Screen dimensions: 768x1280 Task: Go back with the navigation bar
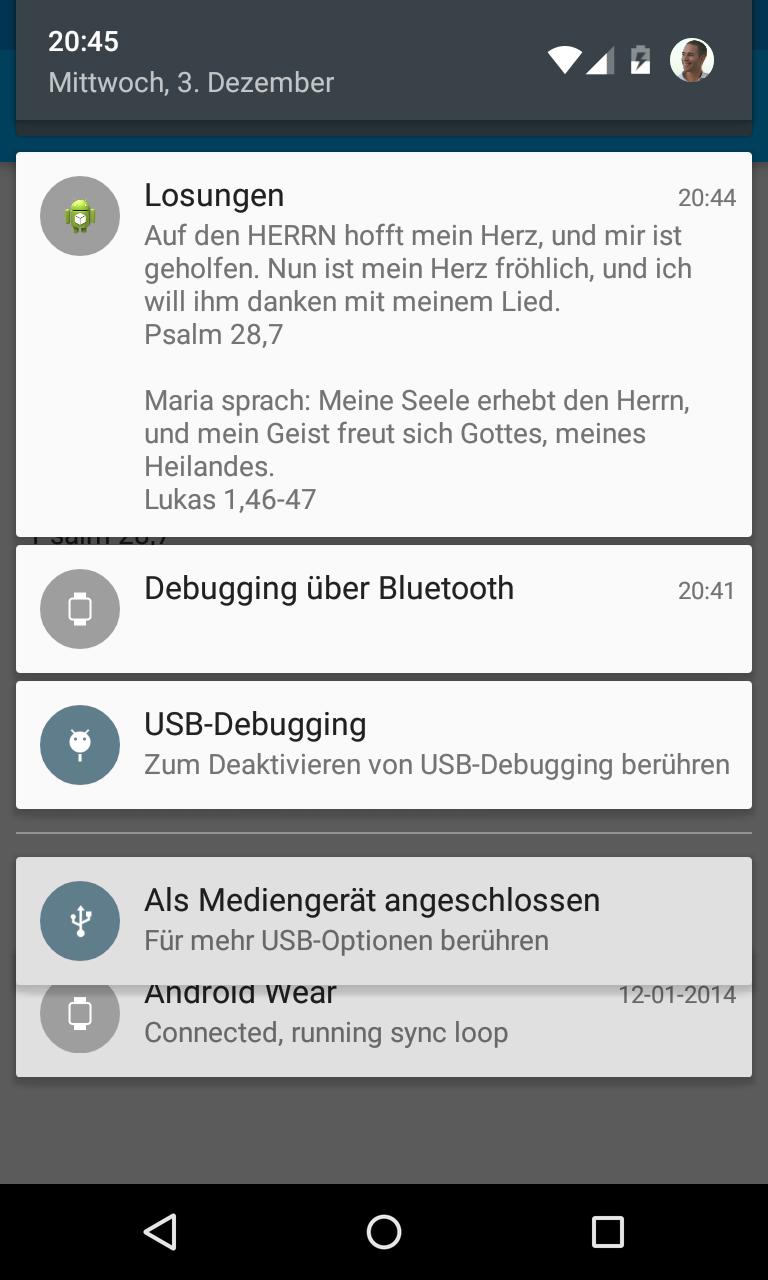click(x=160, y=1232)
